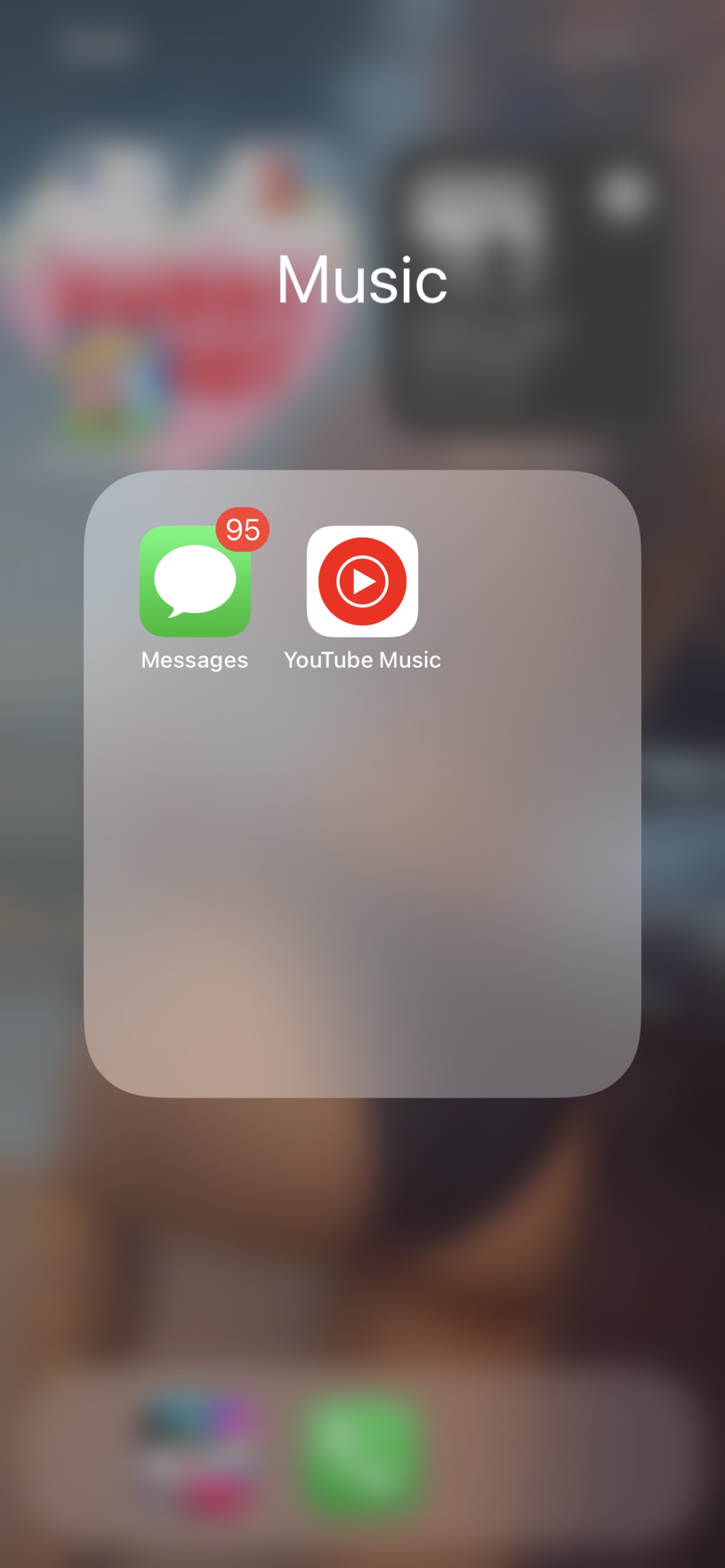Launch YouTube Music
Image resolution: width=725 pixels, height=1568 pixels.
point(362,581)
